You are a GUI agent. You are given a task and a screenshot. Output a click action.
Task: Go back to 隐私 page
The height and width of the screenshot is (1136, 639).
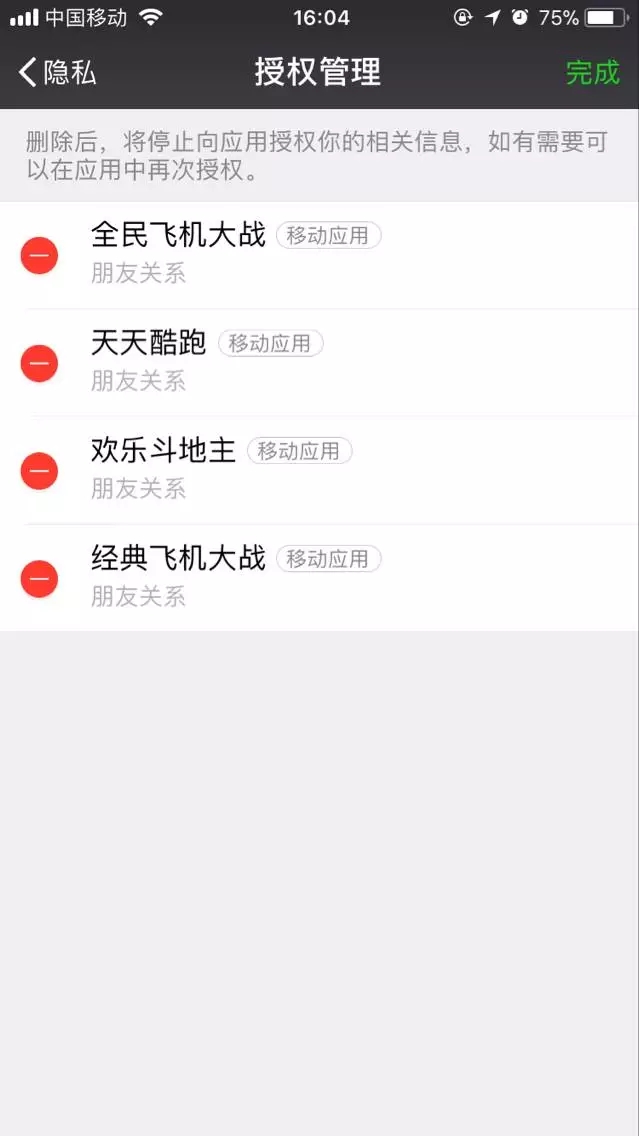57,72
